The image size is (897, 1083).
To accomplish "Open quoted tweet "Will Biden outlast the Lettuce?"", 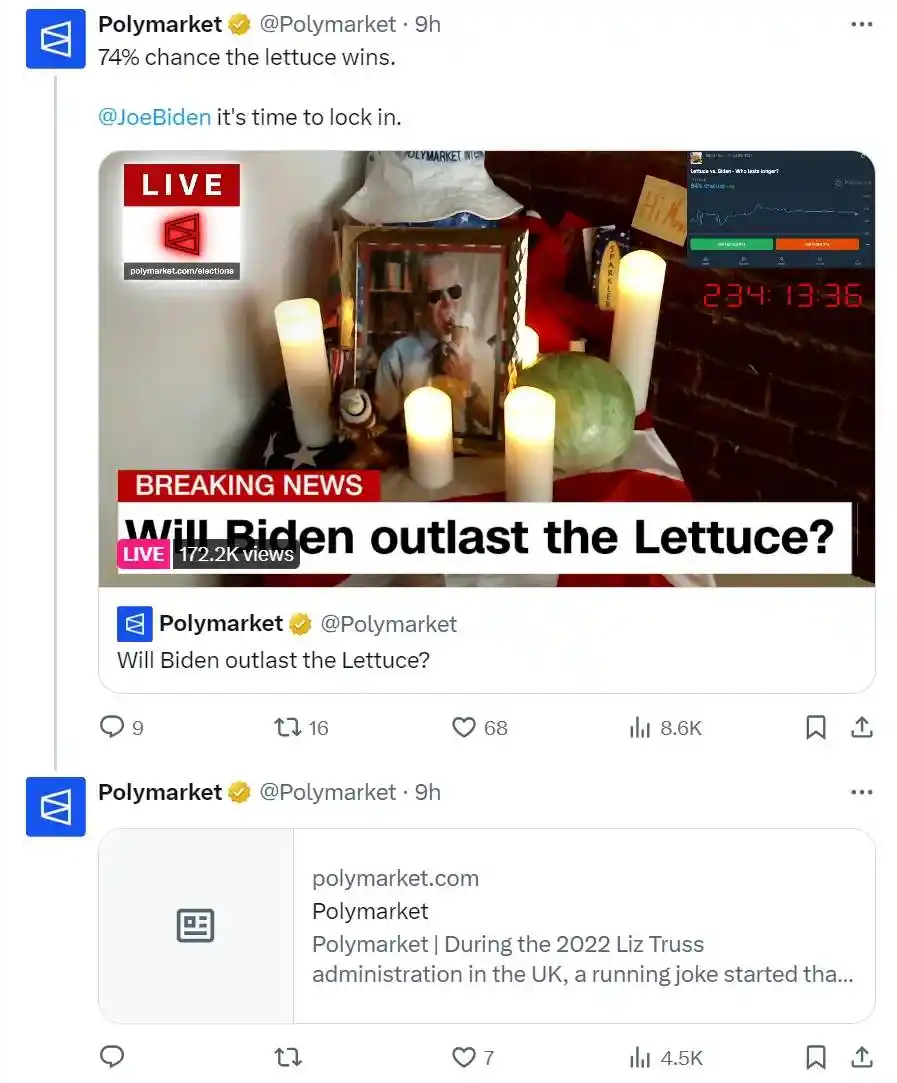I will tap(486, 641).
